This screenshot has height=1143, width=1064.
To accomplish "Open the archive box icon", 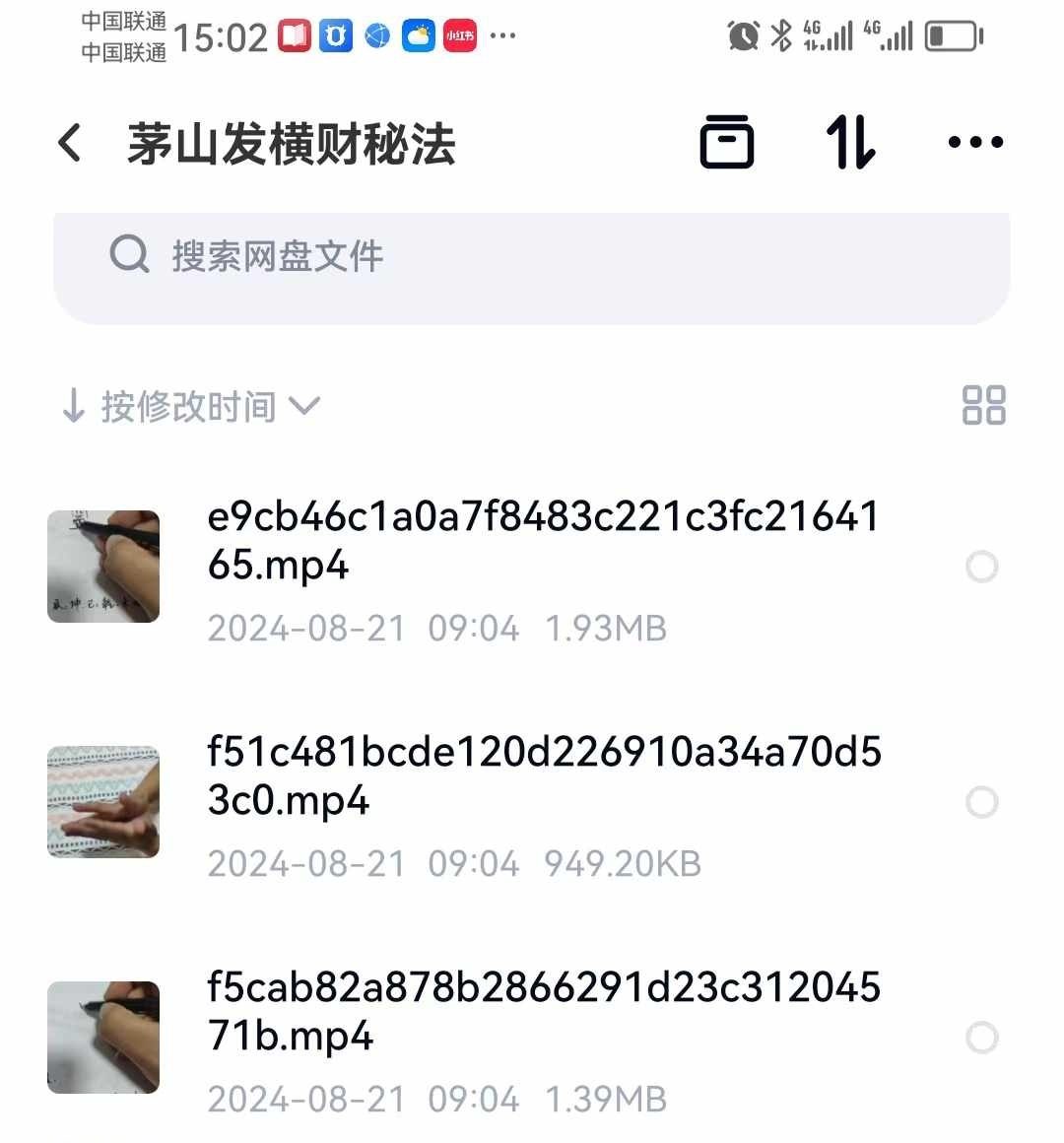I will (727, 143).
